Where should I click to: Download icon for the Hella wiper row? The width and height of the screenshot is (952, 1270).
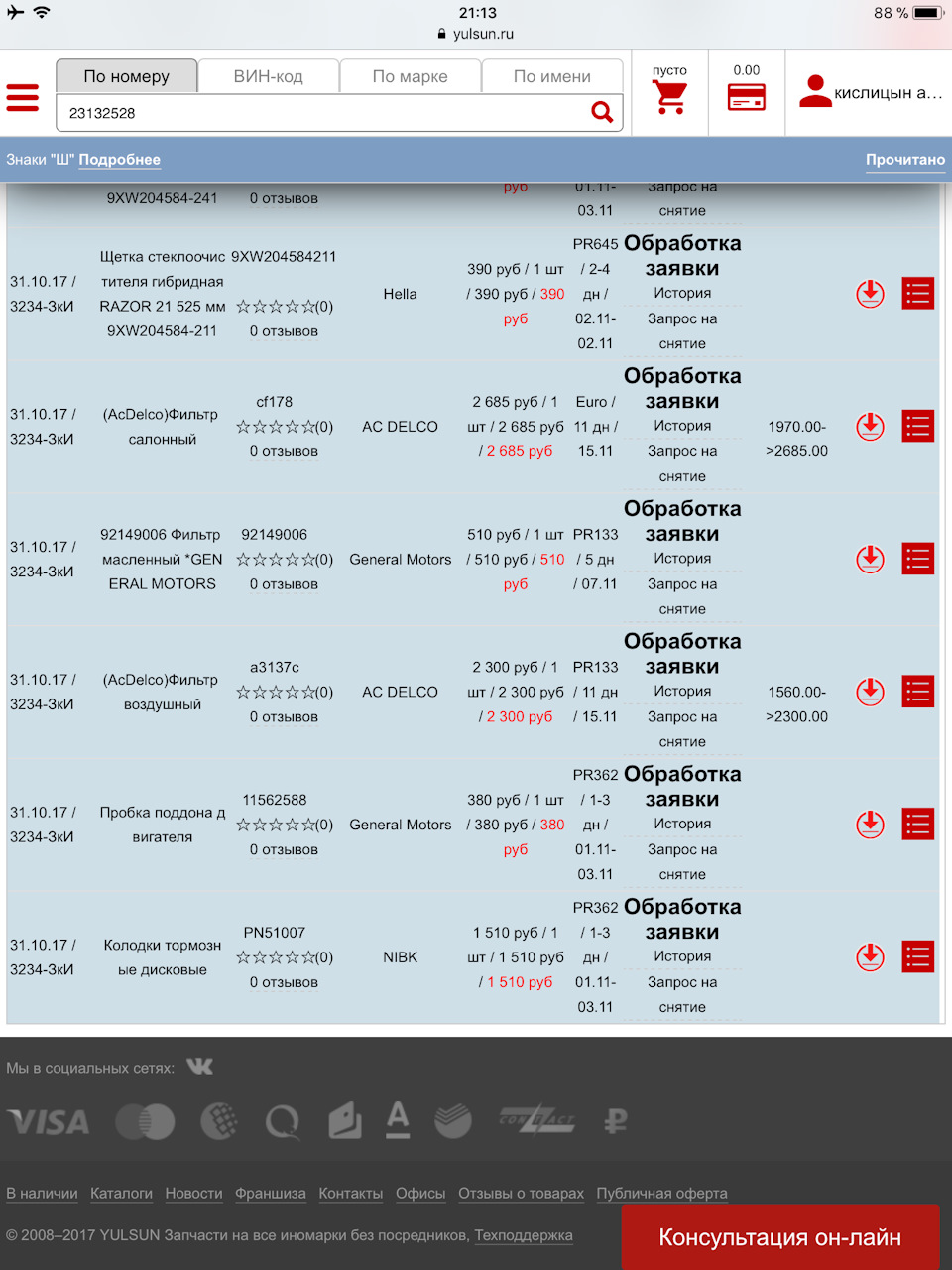pos(870,294)
